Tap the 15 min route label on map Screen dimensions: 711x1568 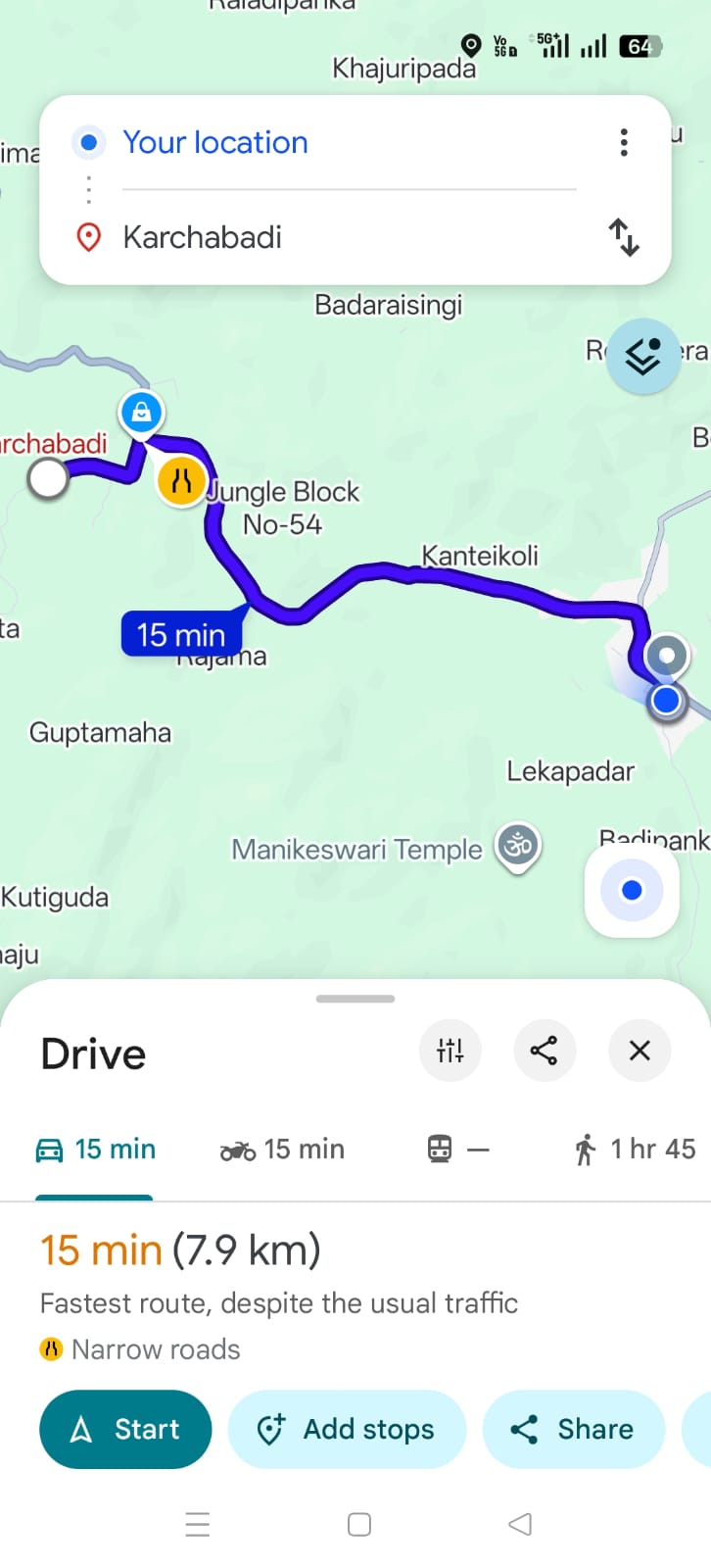pos(181,635)
